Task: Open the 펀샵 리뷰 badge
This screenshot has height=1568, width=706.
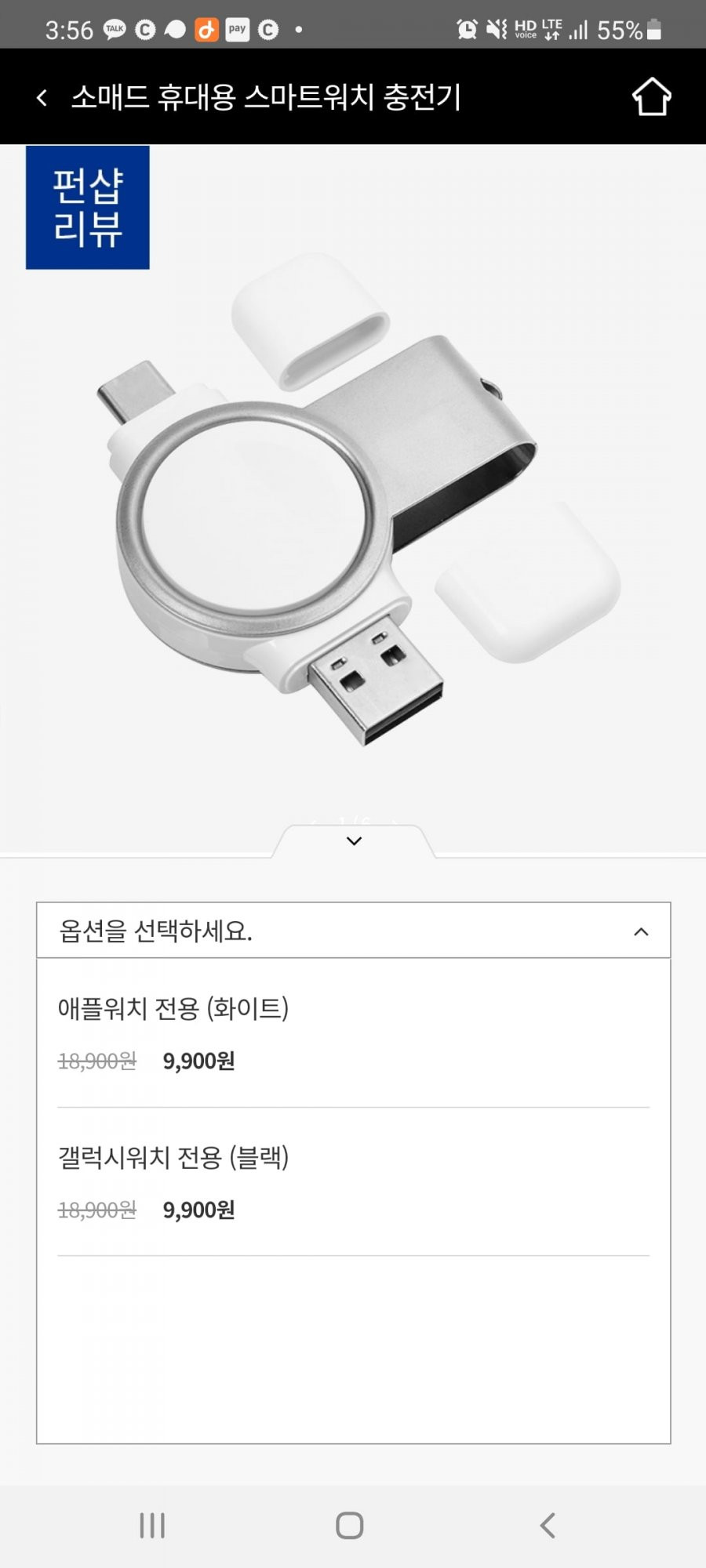Action: [88, 208]
